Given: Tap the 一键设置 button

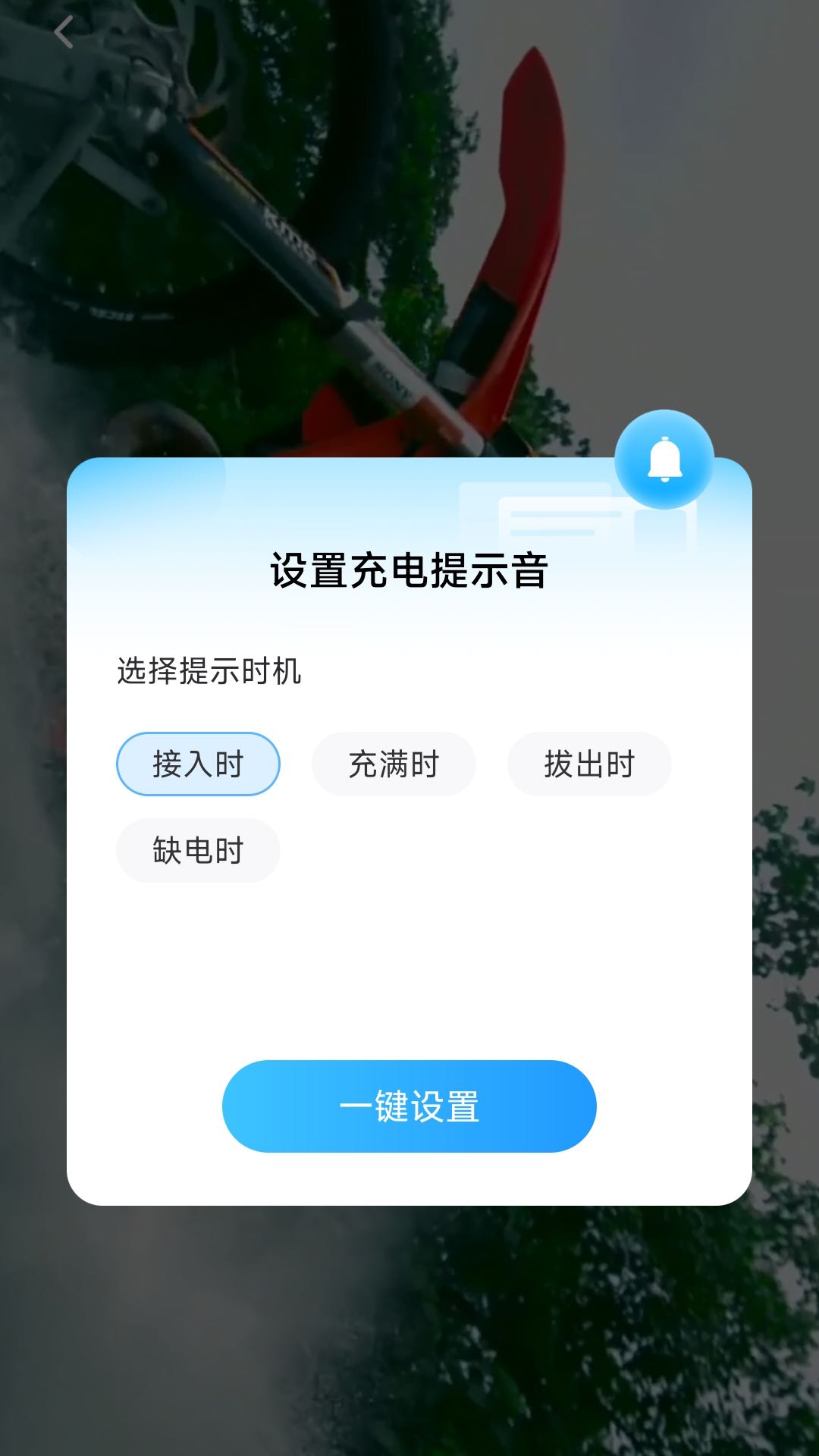Looking at the screenshot, I should 409,1106.
